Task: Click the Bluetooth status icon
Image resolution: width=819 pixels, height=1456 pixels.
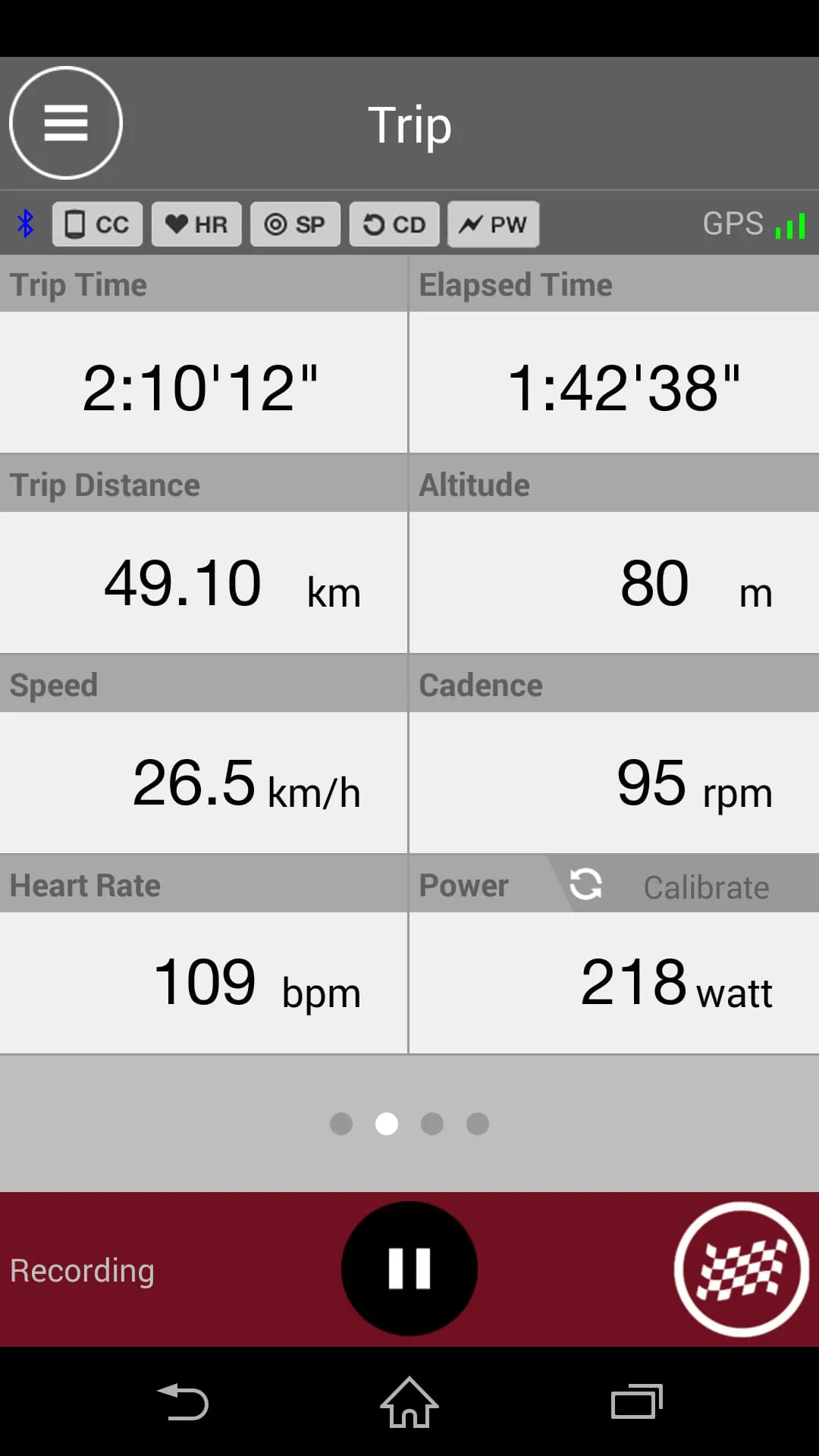Action: pos(26,224)
